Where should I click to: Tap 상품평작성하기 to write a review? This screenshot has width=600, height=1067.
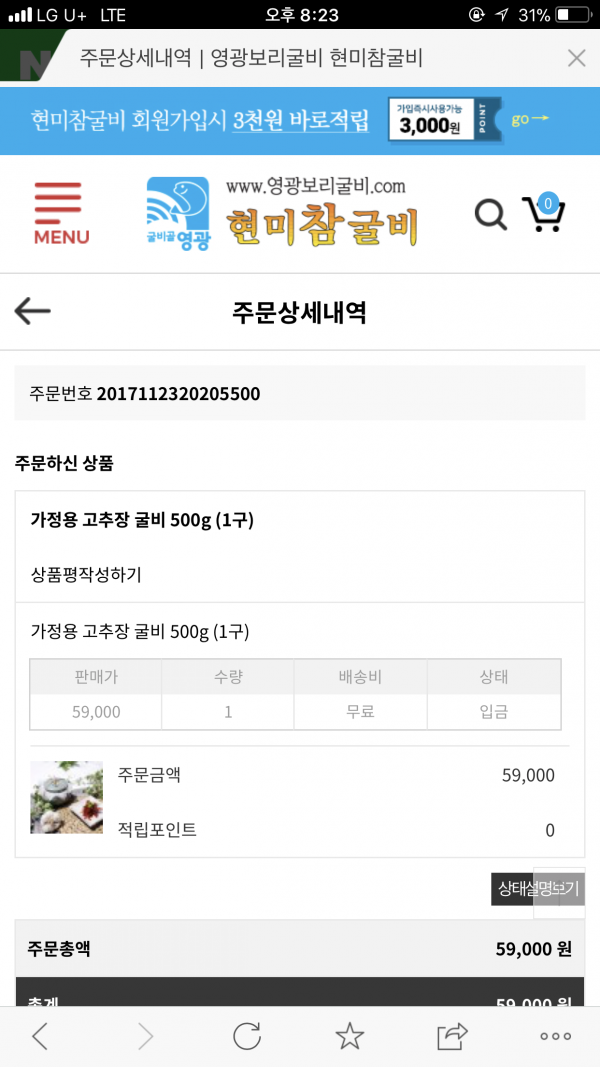[x=86, y=575]
